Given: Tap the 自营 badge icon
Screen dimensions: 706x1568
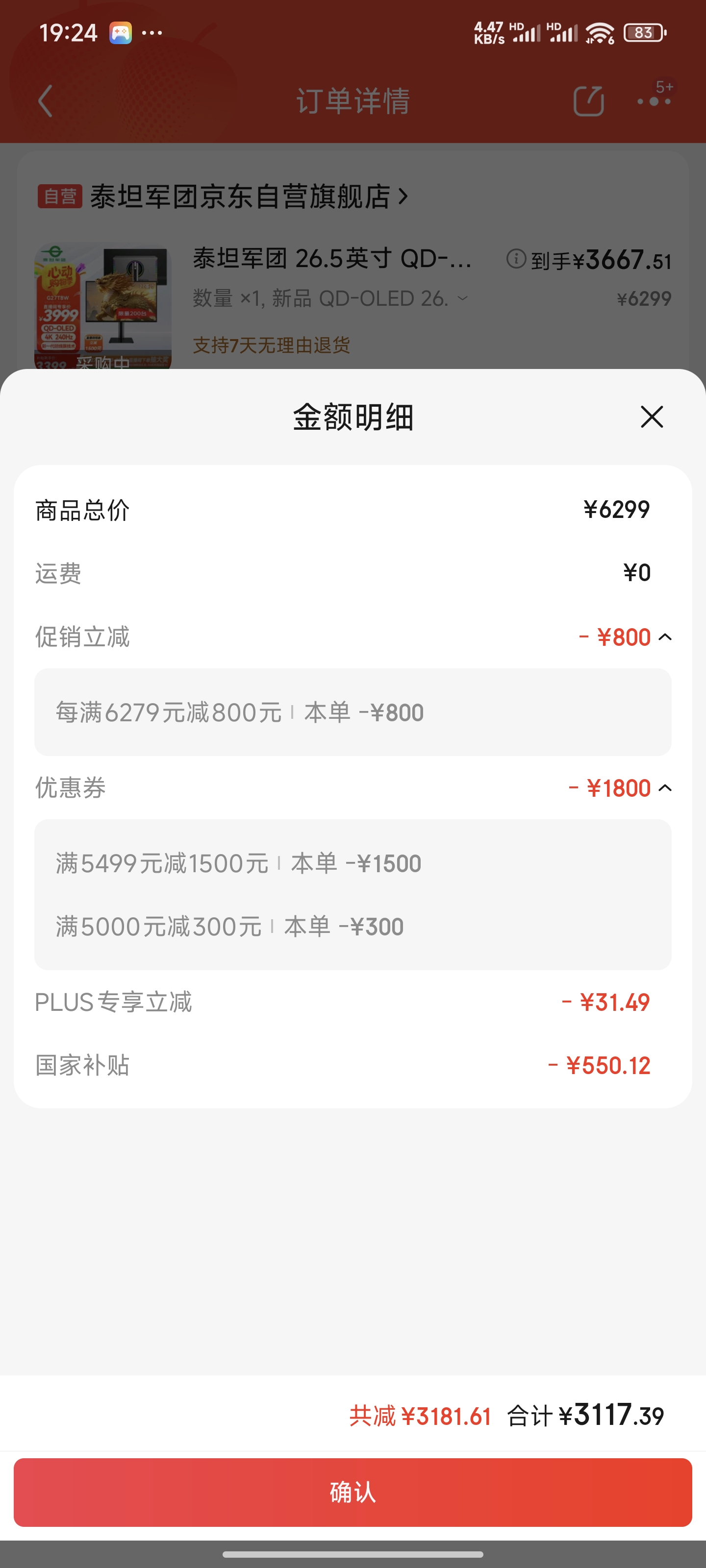Looking at the screenshot, I should pyautogui.click(x=61, y=196).
